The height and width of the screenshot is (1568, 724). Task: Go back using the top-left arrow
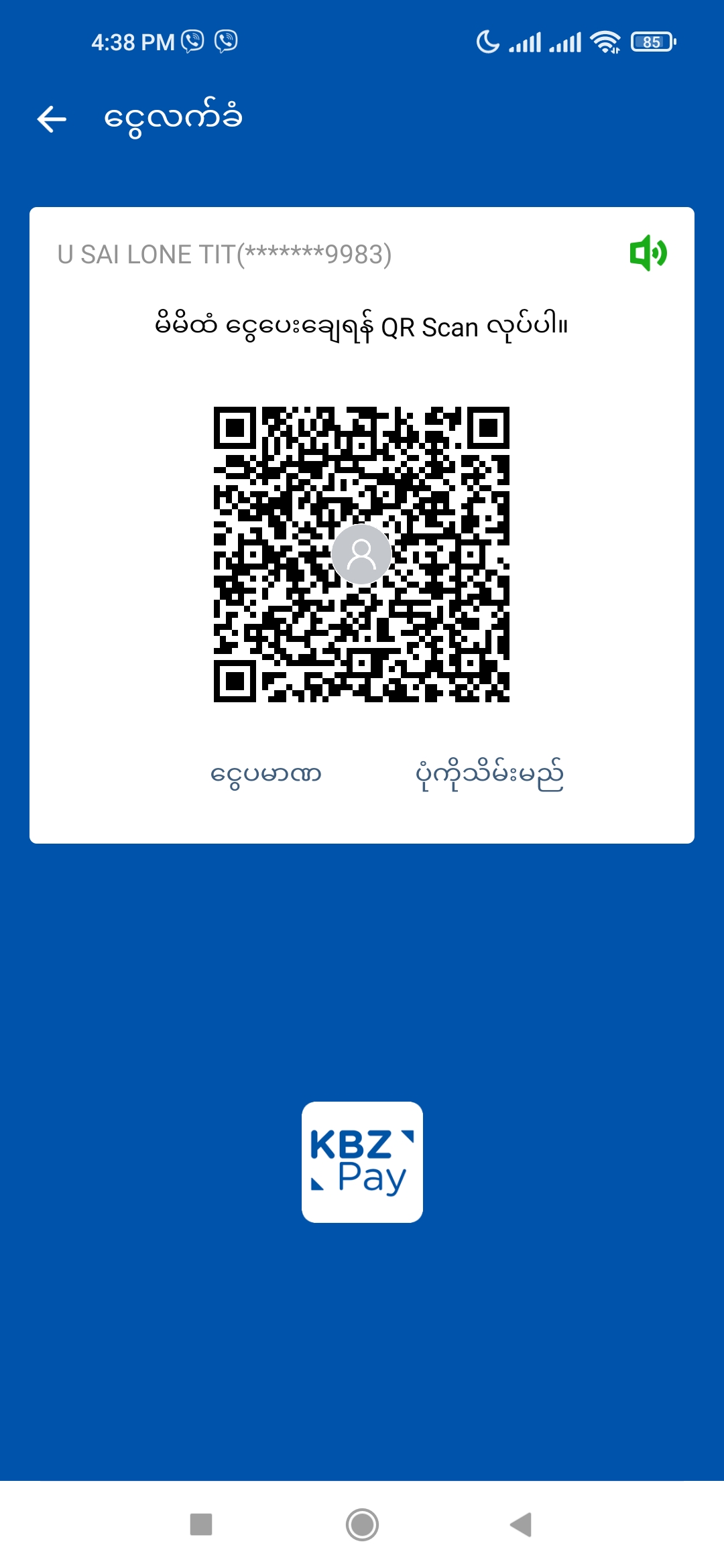(x=52, y=119)
